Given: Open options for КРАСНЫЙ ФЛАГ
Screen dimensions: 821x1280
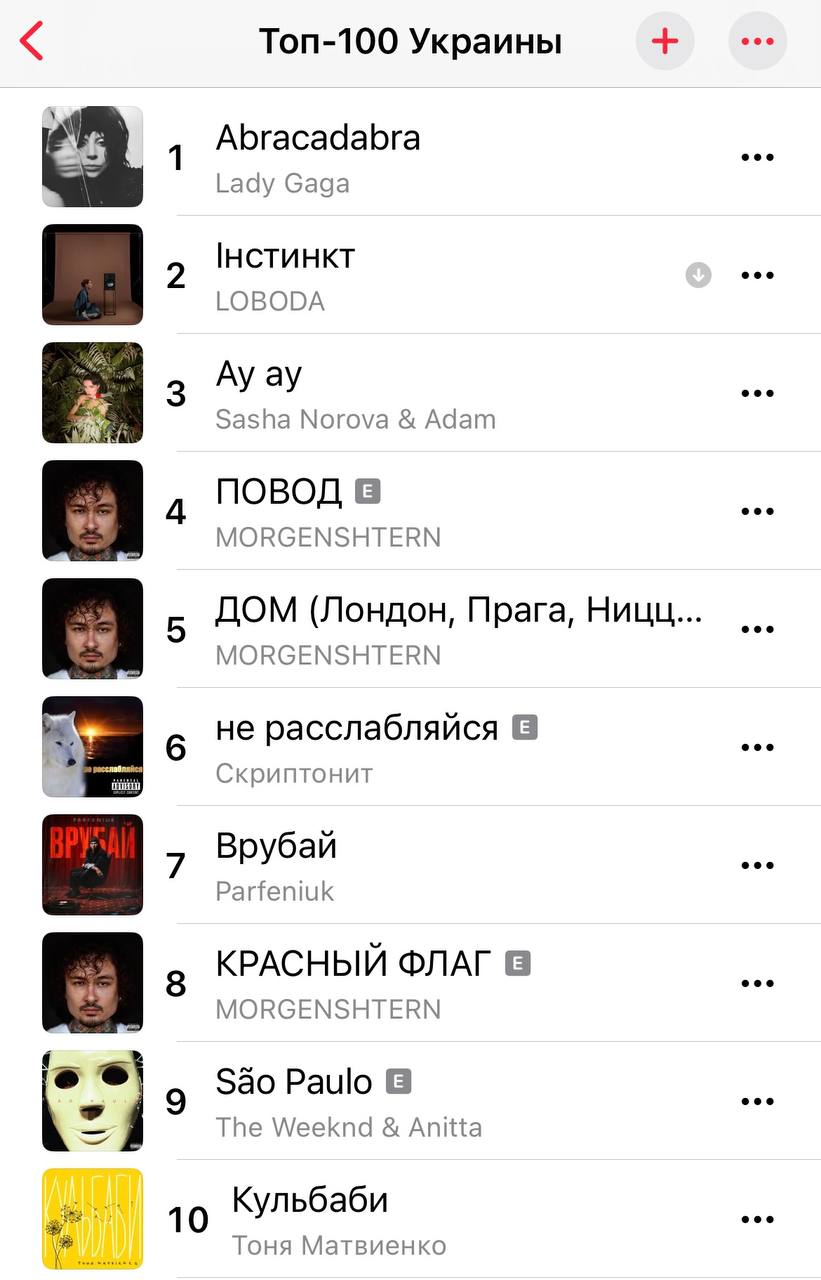Looking at the screenshot, I should [757, 983].
